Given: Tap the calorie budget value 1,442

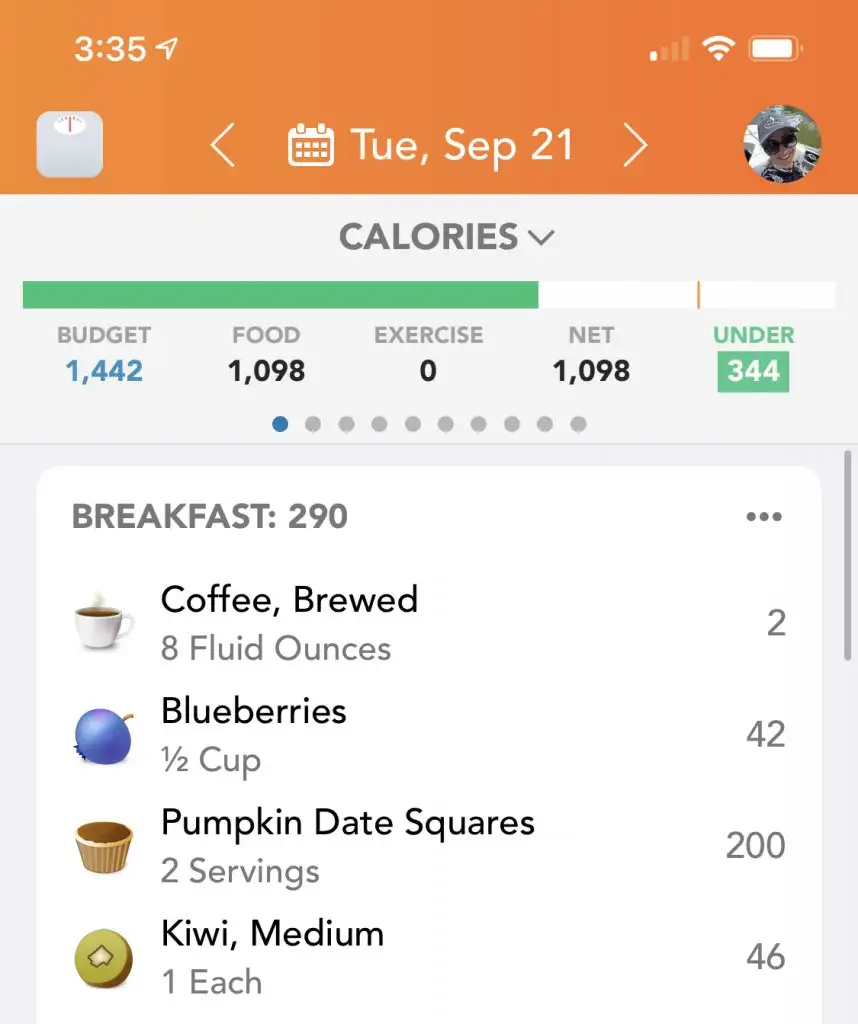Looking at the screenshot, I should [104, 371].
